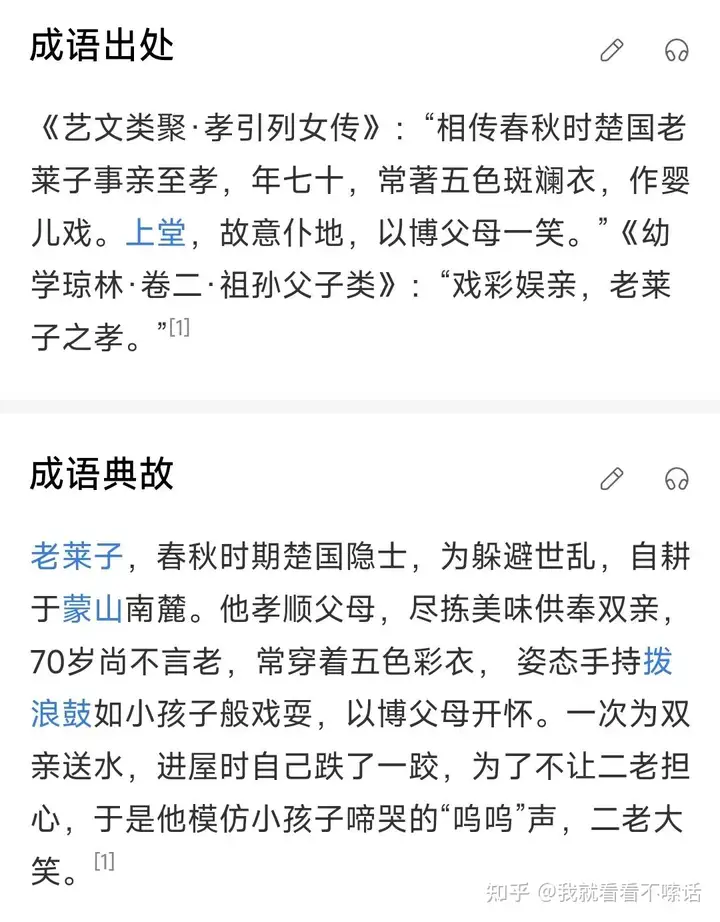Image resolution: width=720 pixels, height=922 pixels.
Task: Open the 老莱子 entry link
Action: [77, 557]
